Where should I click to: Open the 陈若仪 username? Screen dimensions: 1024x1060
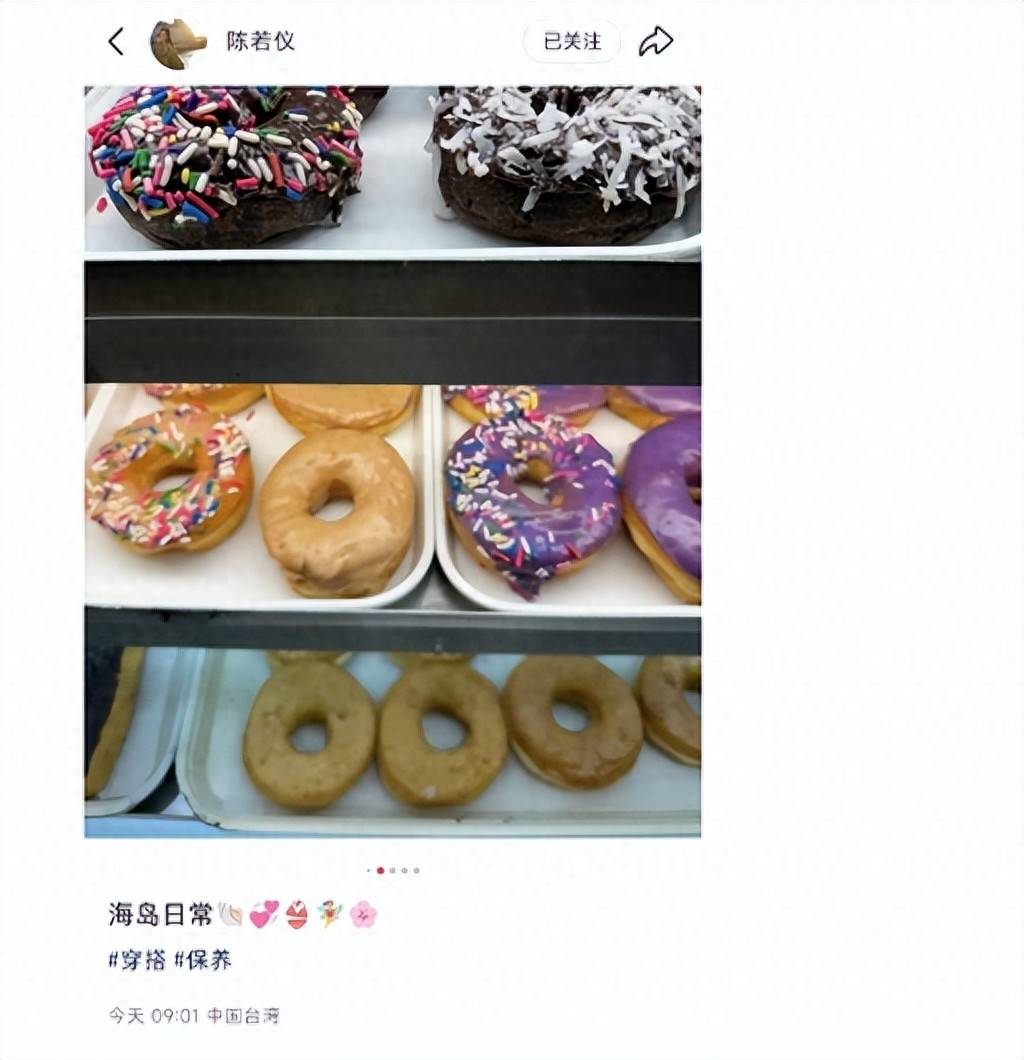click(x=260, y=42)
